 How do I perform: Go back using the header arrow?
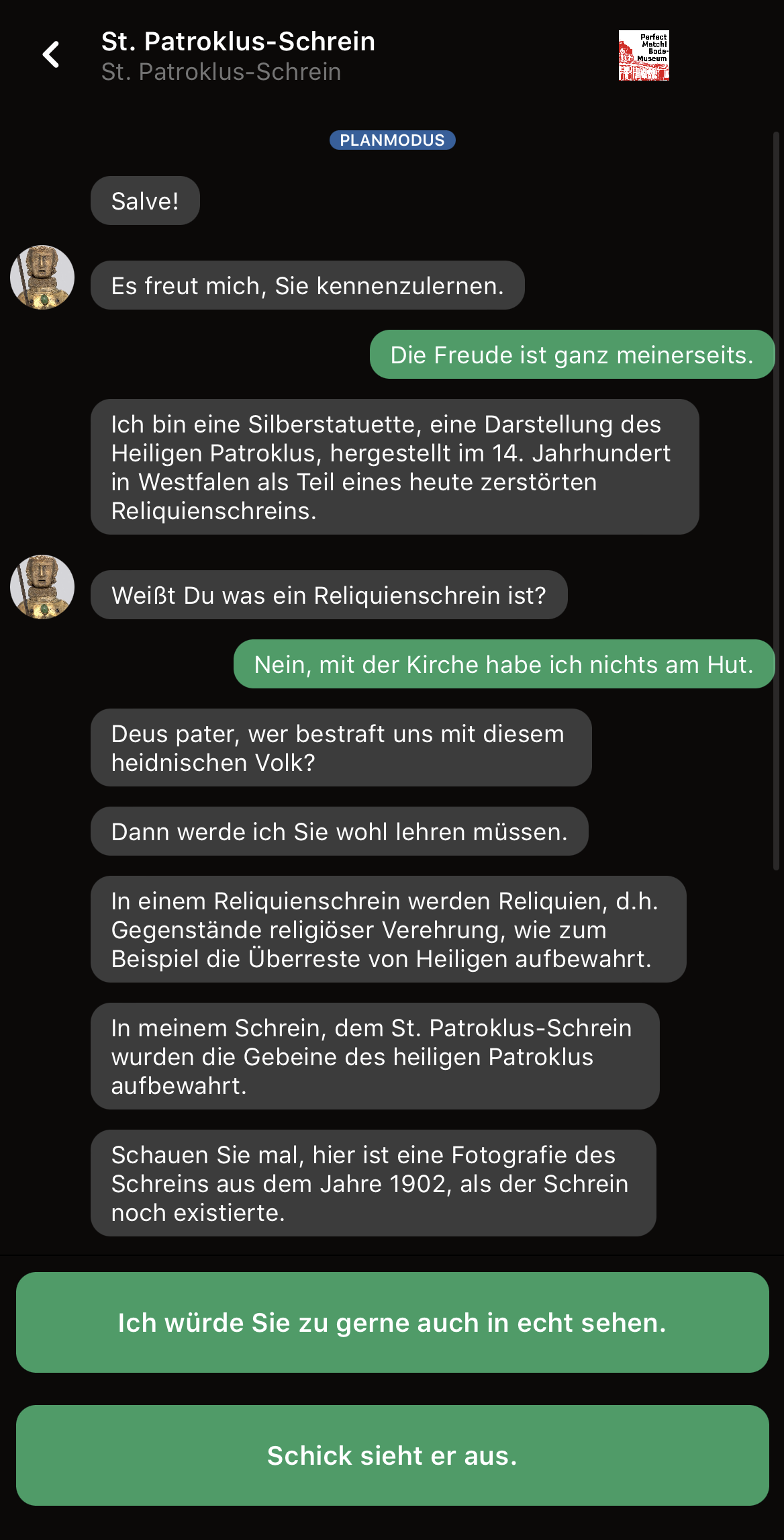(x=51, y=55)
